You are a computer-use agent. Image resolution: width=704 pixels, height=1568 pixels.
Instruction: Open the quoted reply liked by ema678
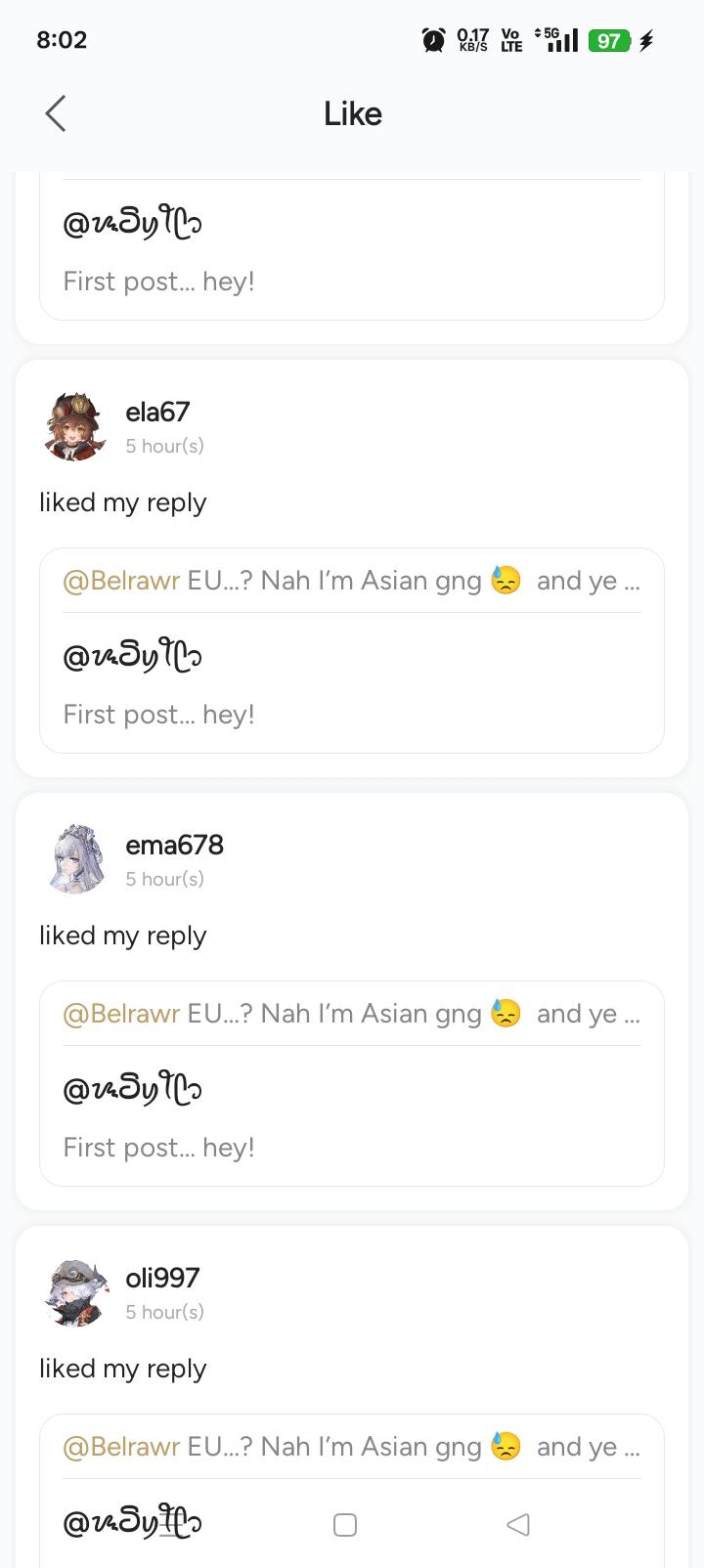pos(352,1014)
